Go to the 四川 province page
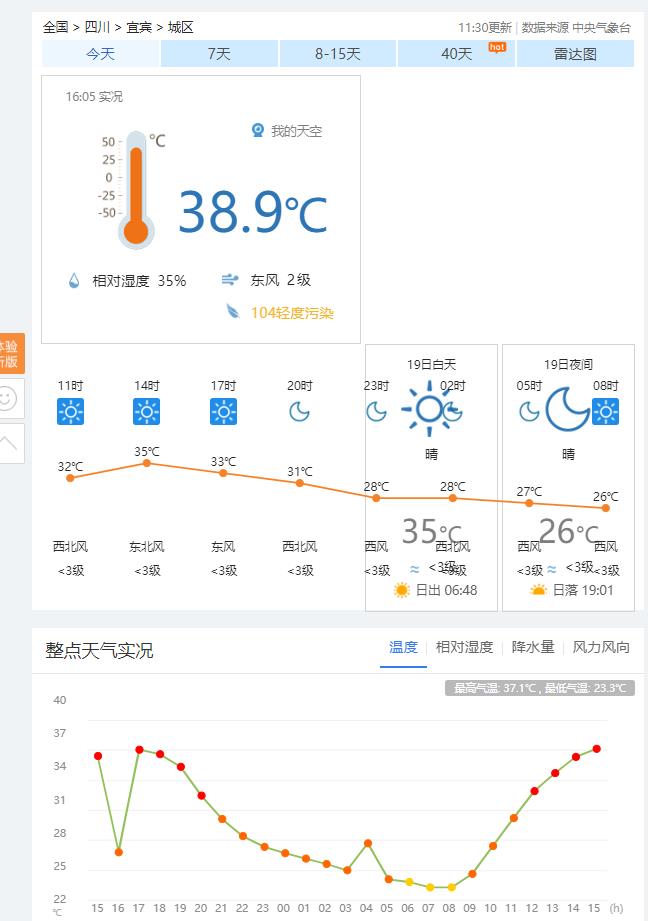The image size is (648, 921). [x=98, y=27]
